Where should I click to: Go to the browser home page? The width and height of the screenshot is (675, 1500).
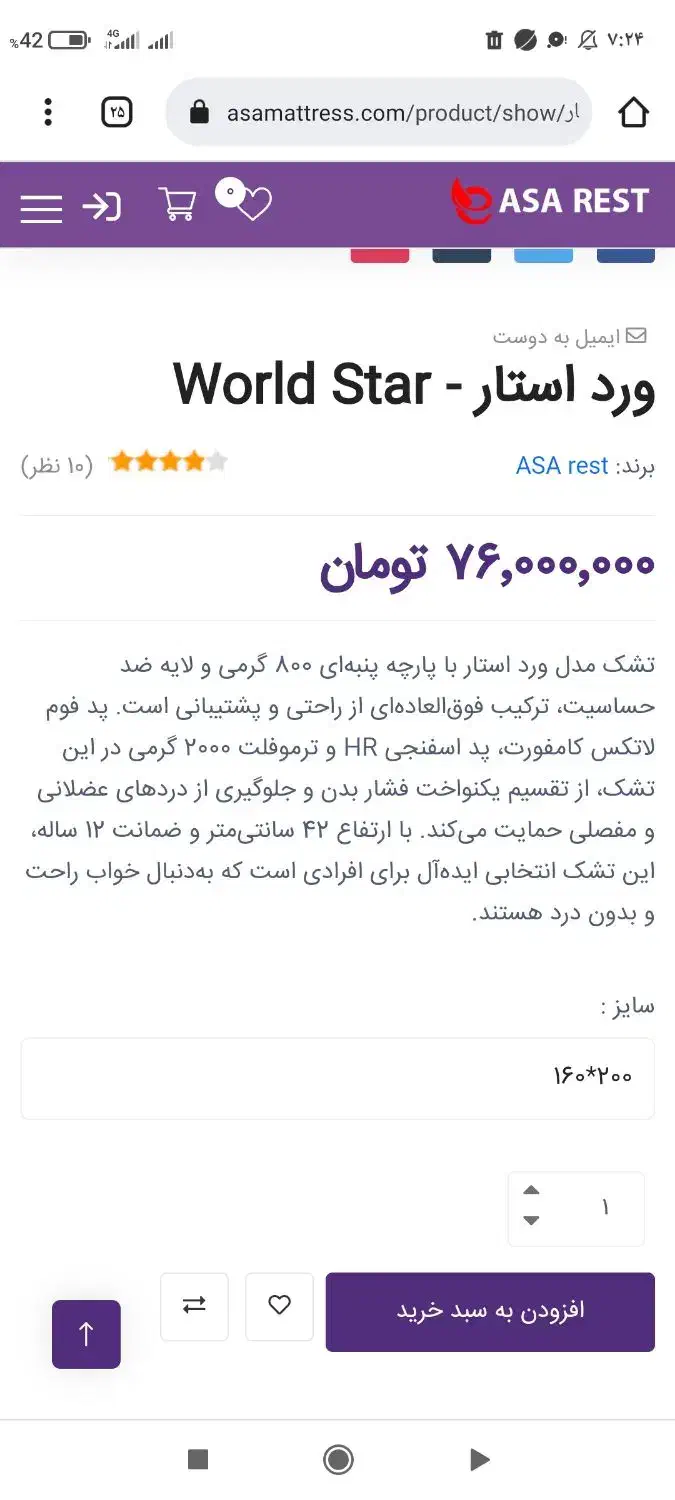click(x=633, y=112)
